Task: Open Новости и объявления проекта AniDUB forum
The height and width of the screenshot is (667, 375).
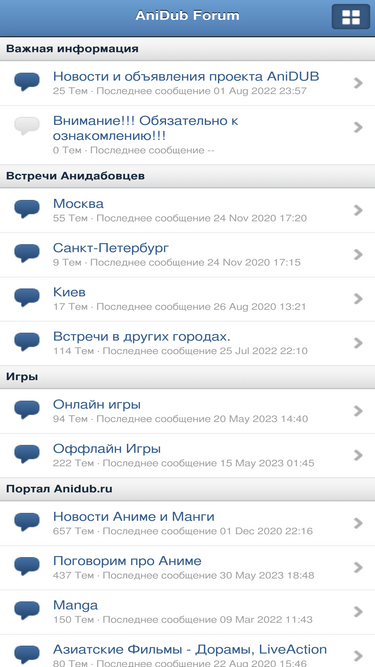Action: [x=188, y=83]
